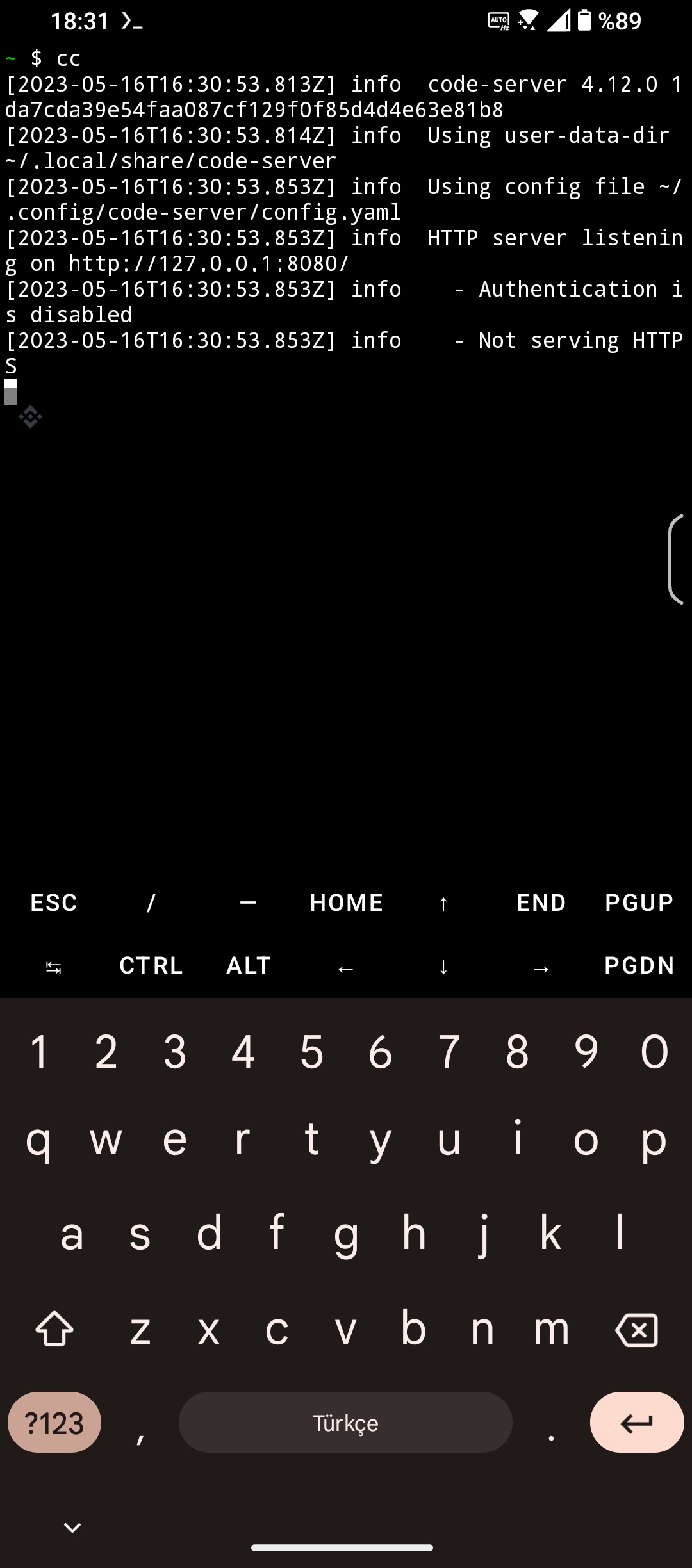This screenshot has width=692, height=1568.
Task: Tap the HOME extra key
Action: click(346, 902)
